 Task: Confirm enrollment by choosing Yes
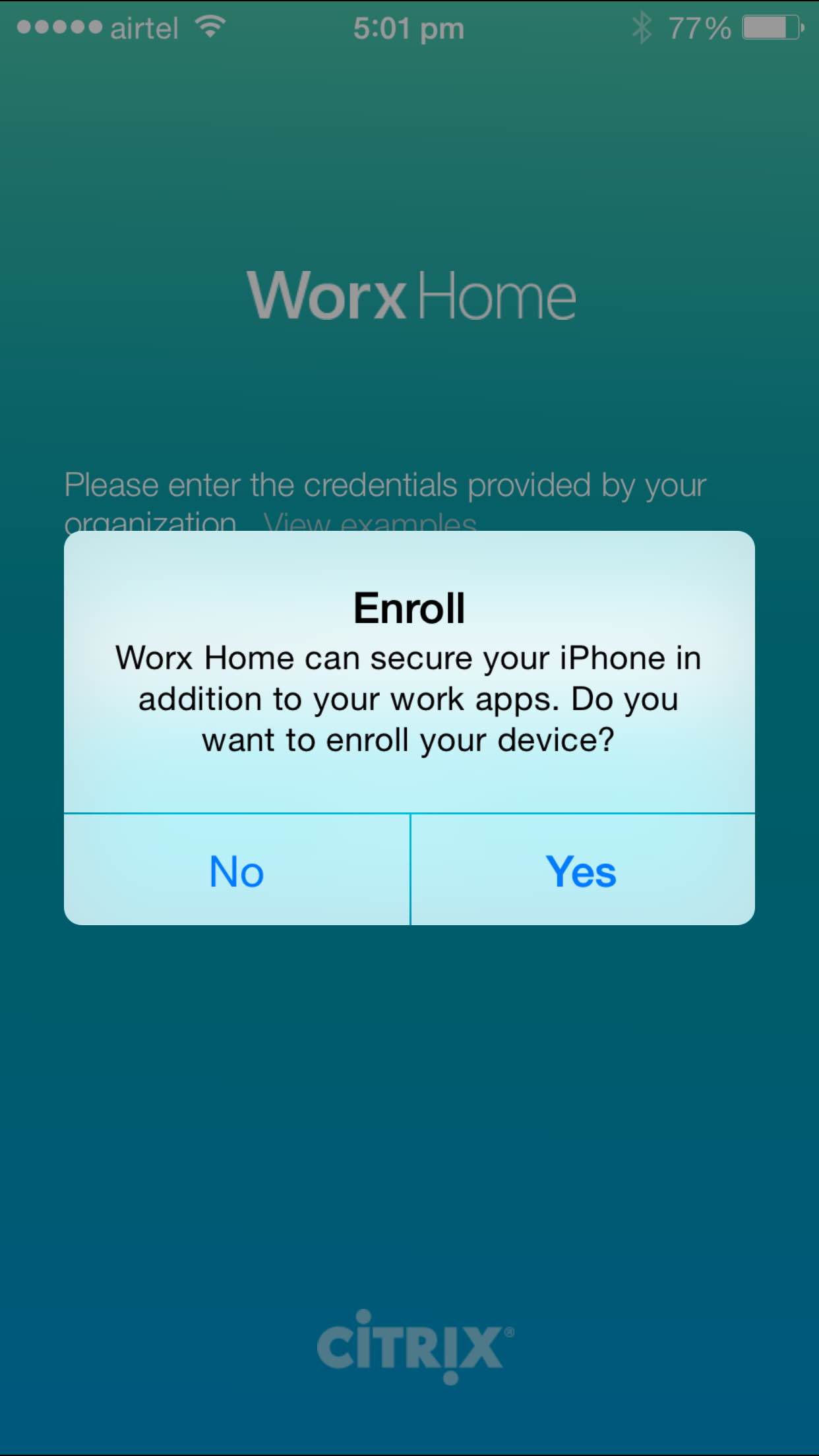(582, 870)
